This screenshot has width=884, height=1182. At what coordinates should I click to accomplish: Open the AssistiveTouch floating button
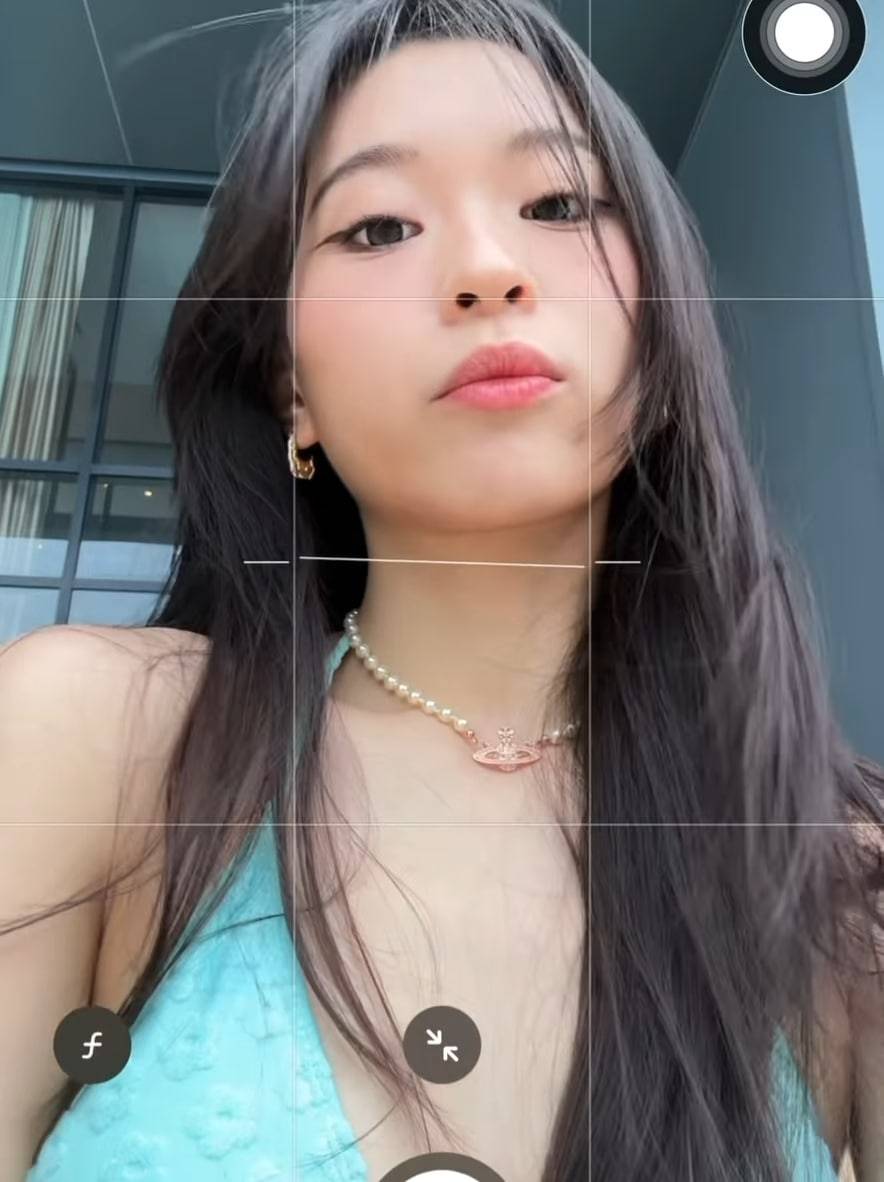(804, 33)
